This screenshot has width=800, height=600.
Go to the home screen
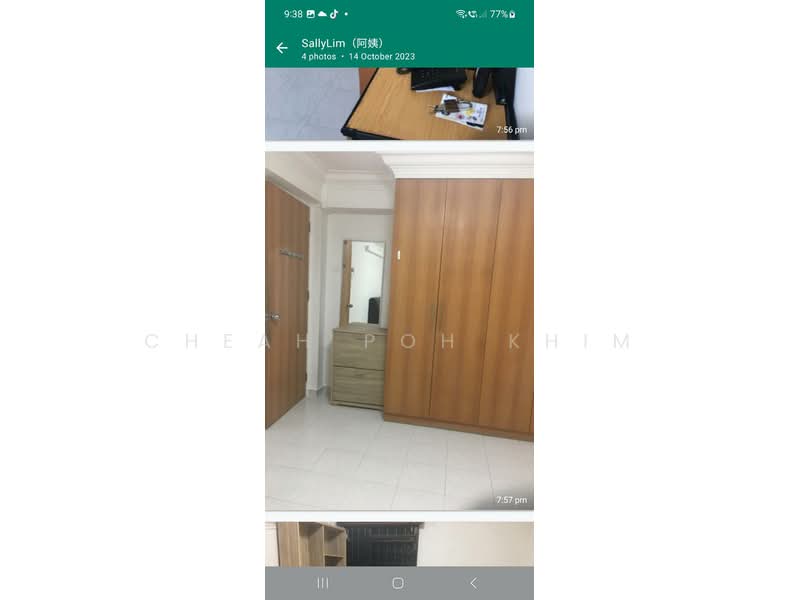point(398,583)
